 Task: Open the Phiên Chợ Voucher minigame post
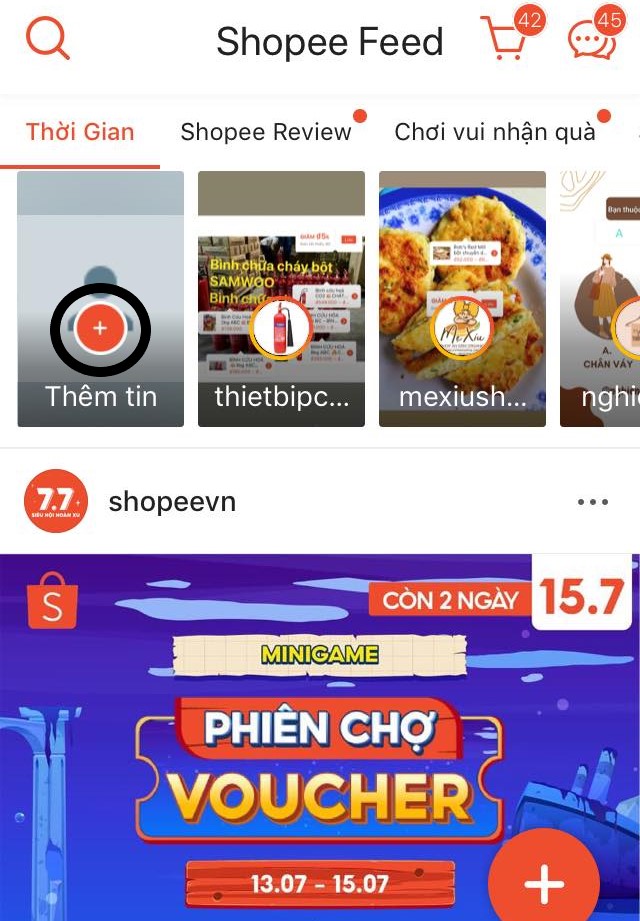(320, 740)
